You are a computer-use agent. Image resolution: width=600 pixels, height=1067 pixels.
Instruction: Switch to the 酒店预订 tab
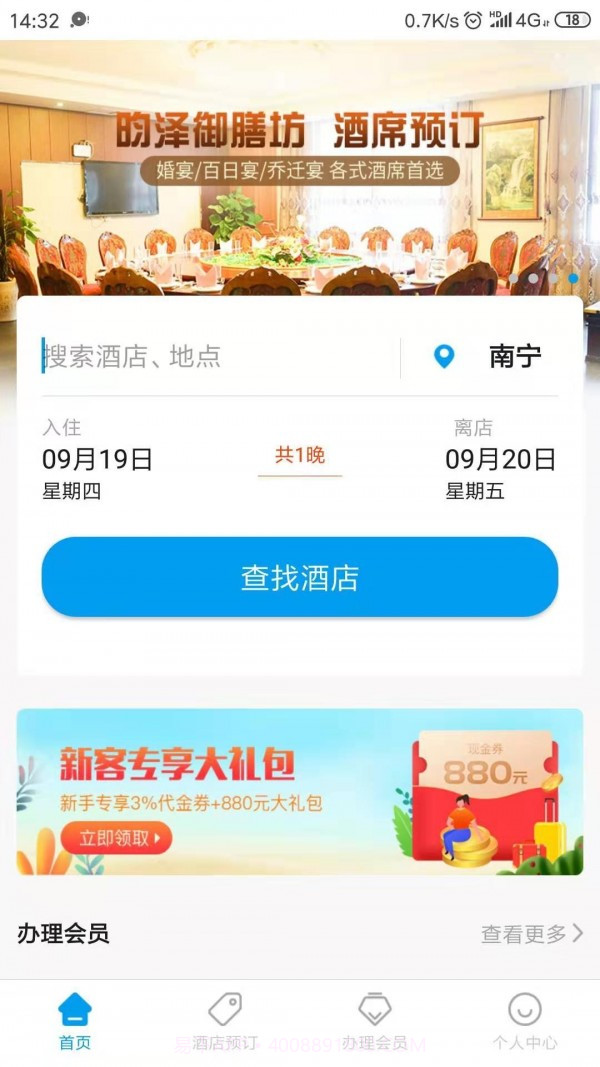click(225, 1022)
